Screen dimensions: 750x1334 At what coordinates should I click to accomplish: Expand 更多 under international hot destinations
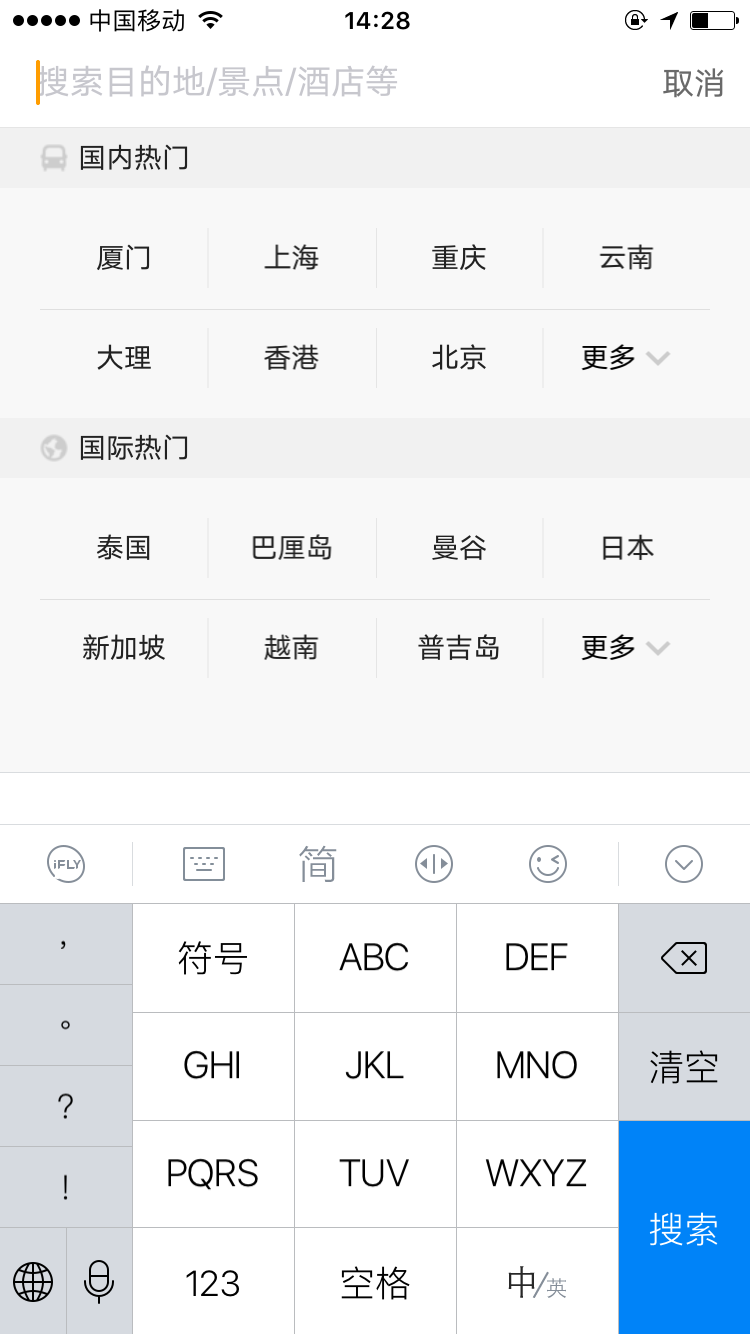(x=622, y=647)
